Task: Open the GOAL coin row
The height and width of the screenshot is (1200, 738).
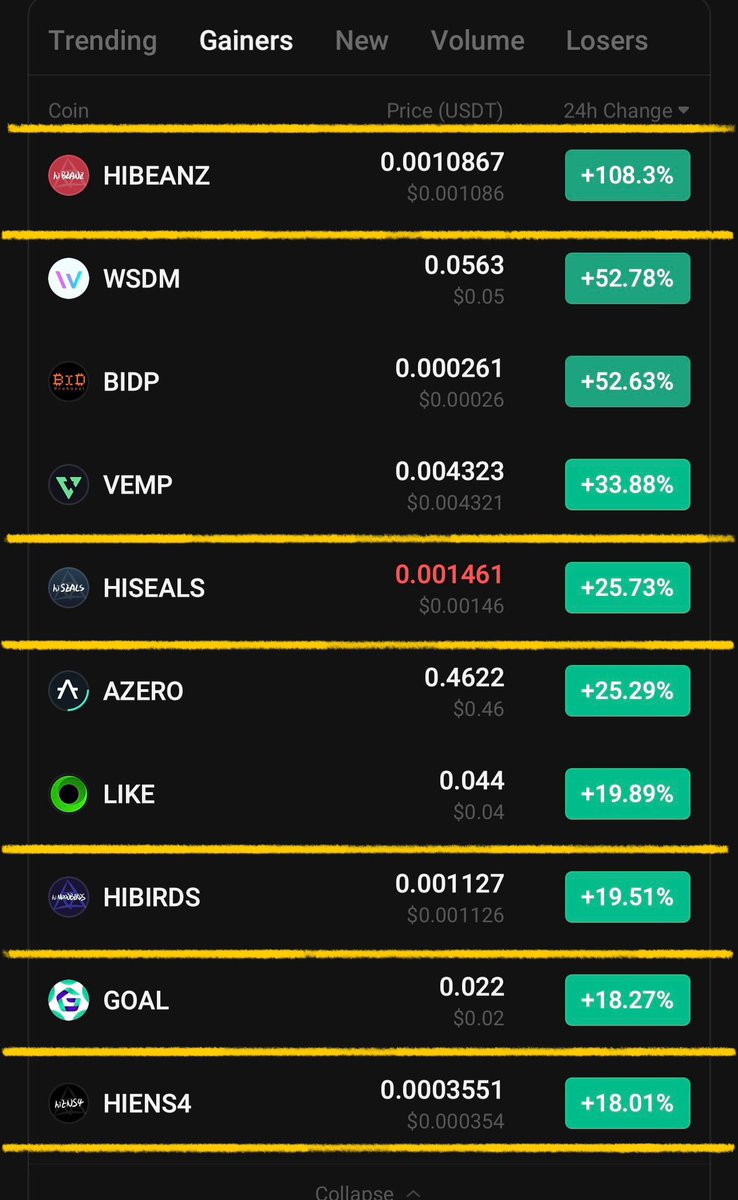Action: tap(369, 1000)
